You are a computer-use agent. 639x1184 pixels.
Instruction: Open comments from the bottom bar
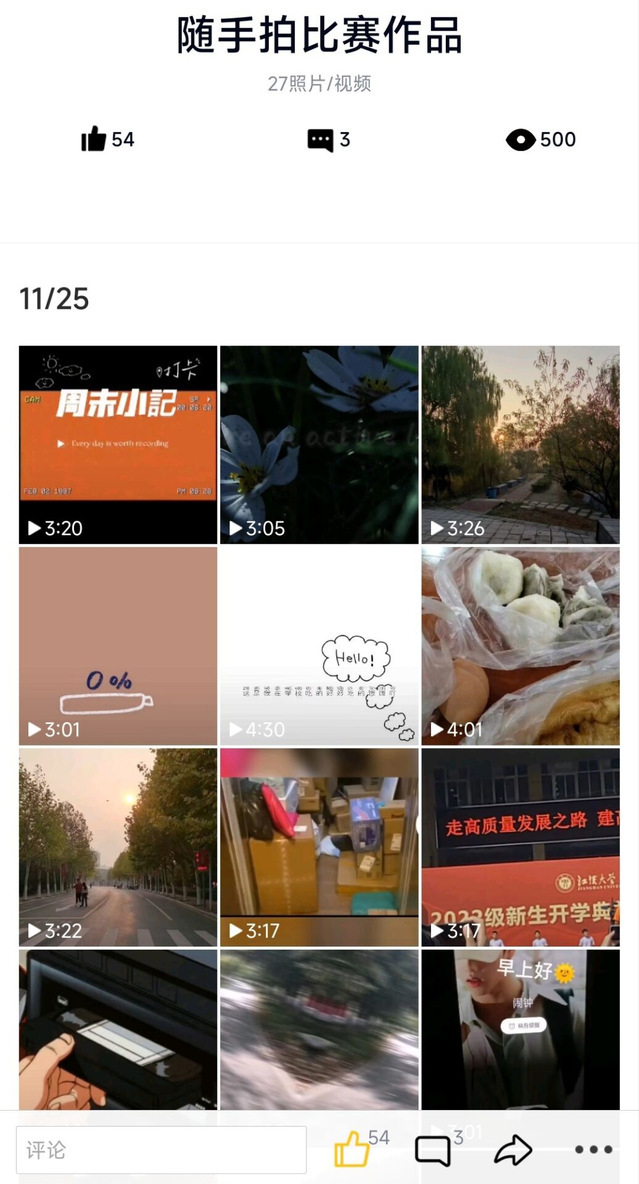(x=433, y=1150)
